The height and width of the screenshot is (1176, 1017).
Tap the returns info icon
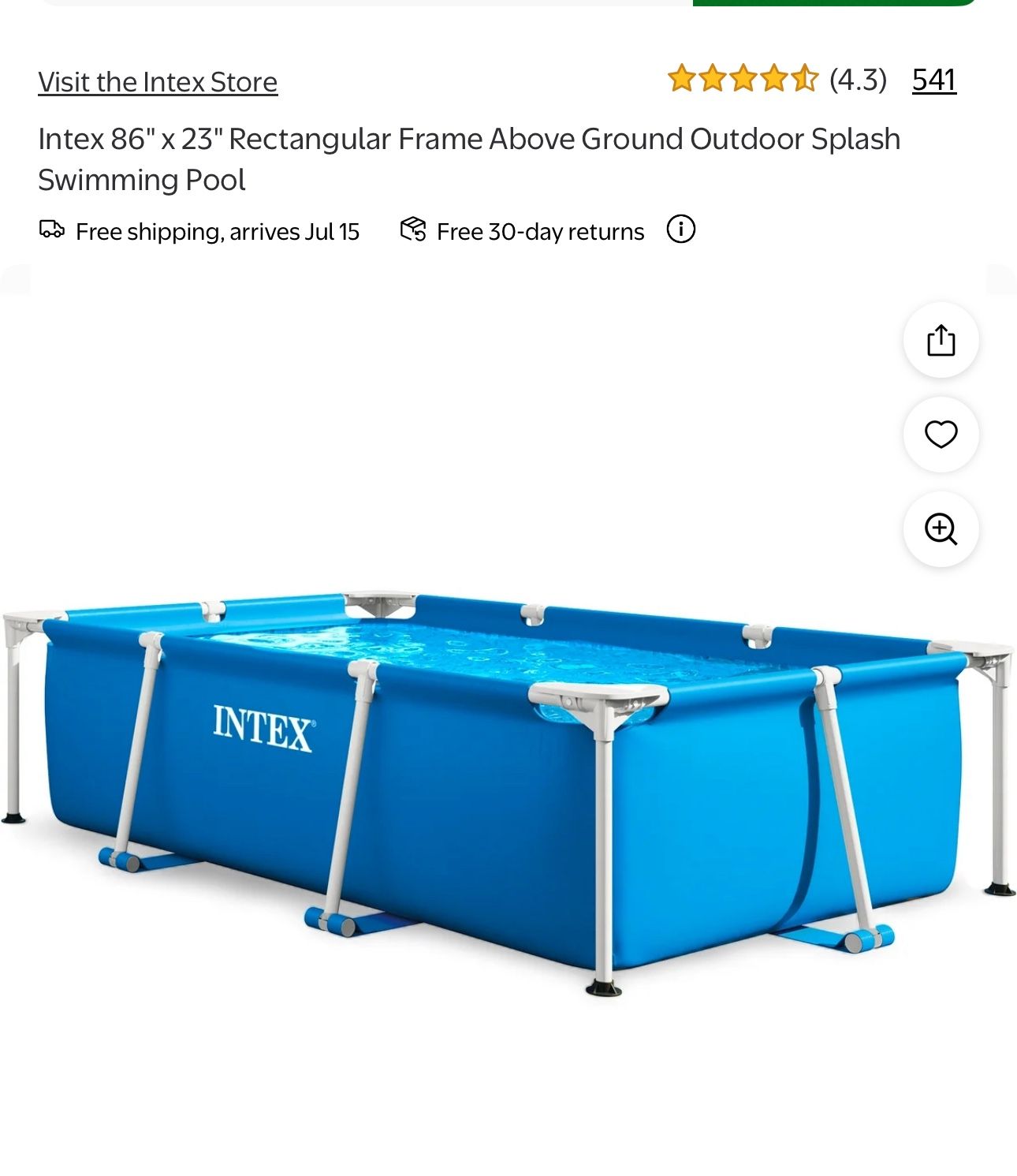pos(680,230)
